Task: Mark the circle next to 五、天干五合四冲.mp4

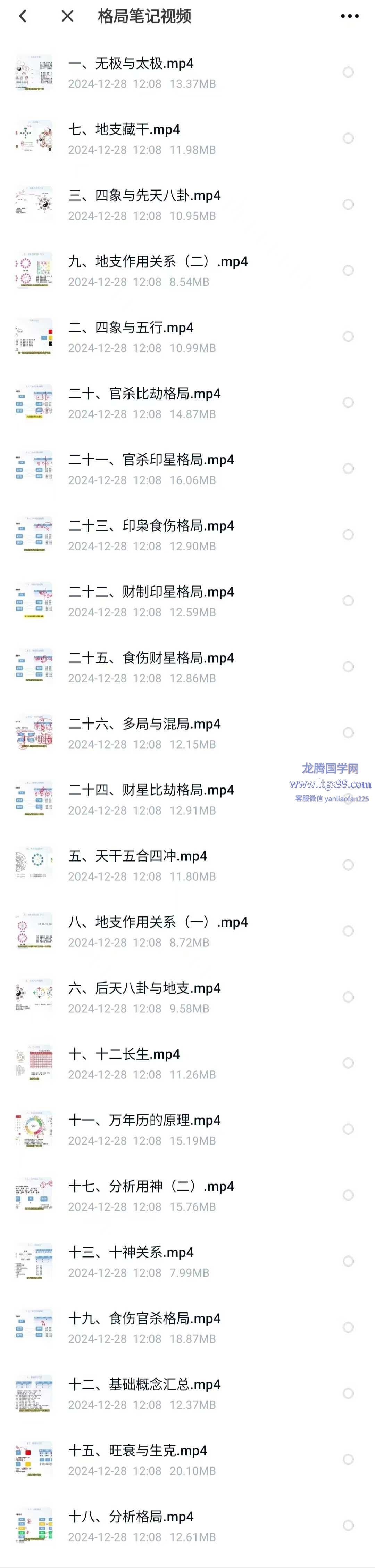Action: click(x=348, y=865)
